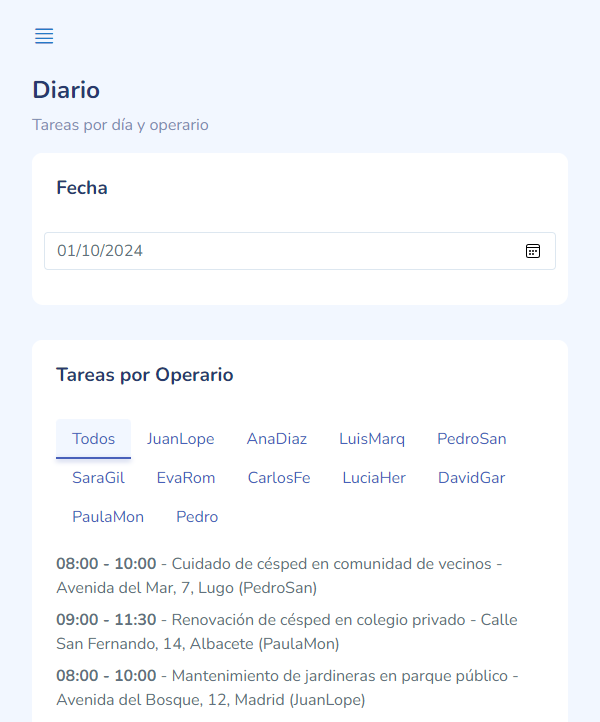Select the Todos tab
The image size is (600, 722).
pyautogui.click(x=93, y=438)
